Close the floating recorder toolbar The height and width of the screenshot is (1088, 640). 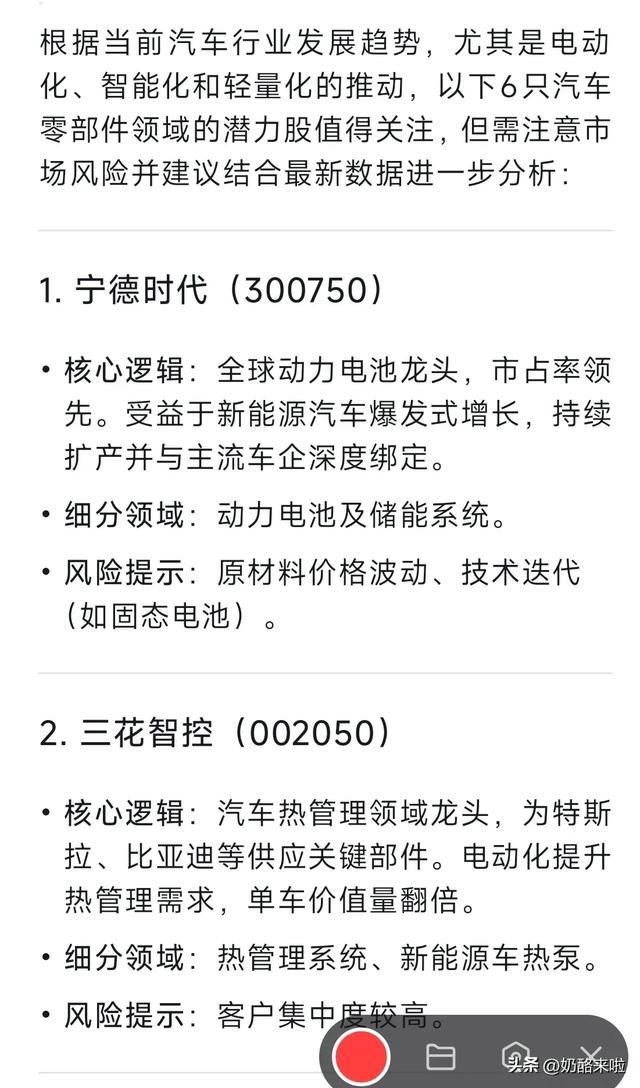click(x=591, y=1056)
